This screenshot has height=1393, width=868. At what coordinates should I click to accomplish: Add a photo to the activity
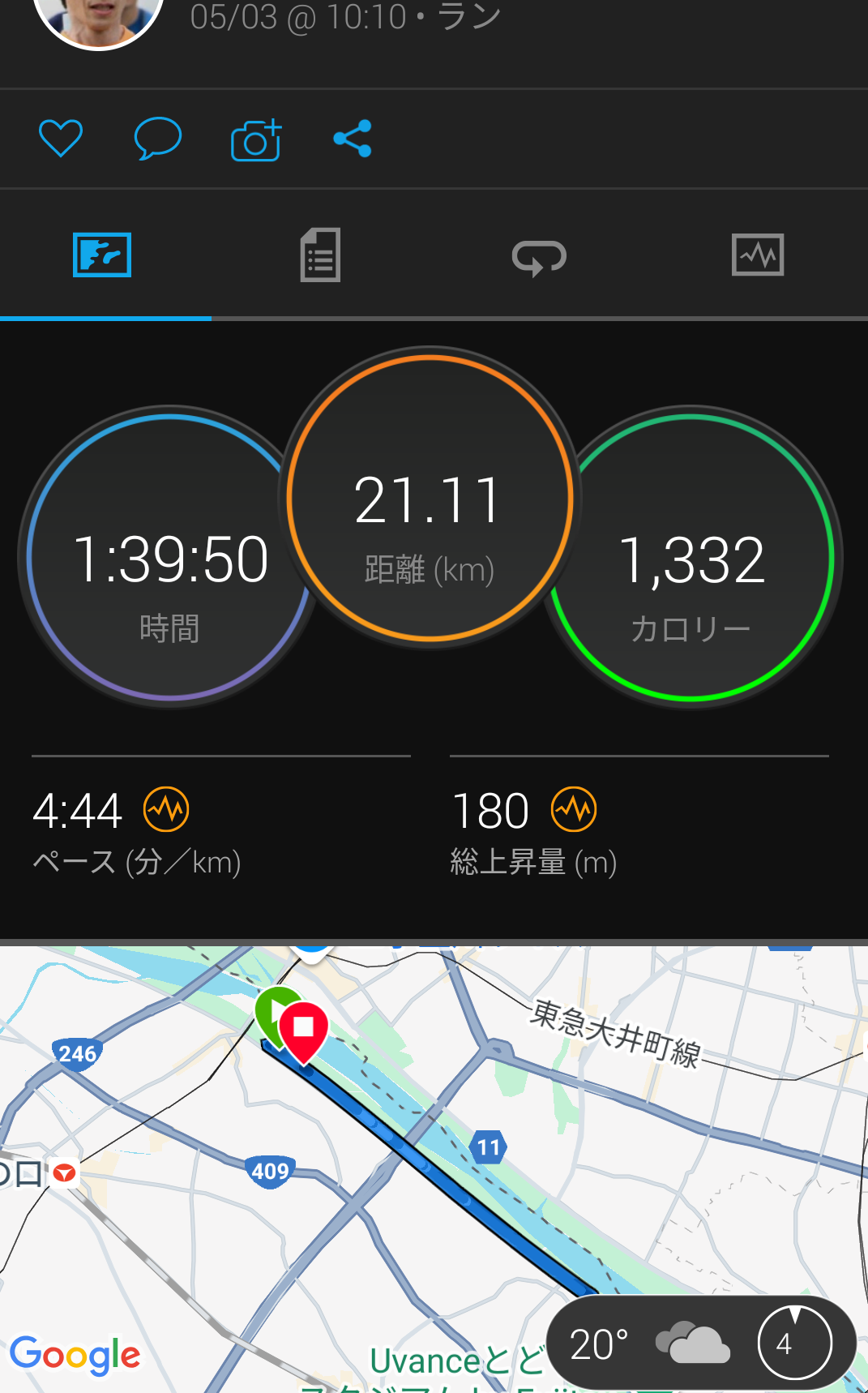click(x=256, y=139)
